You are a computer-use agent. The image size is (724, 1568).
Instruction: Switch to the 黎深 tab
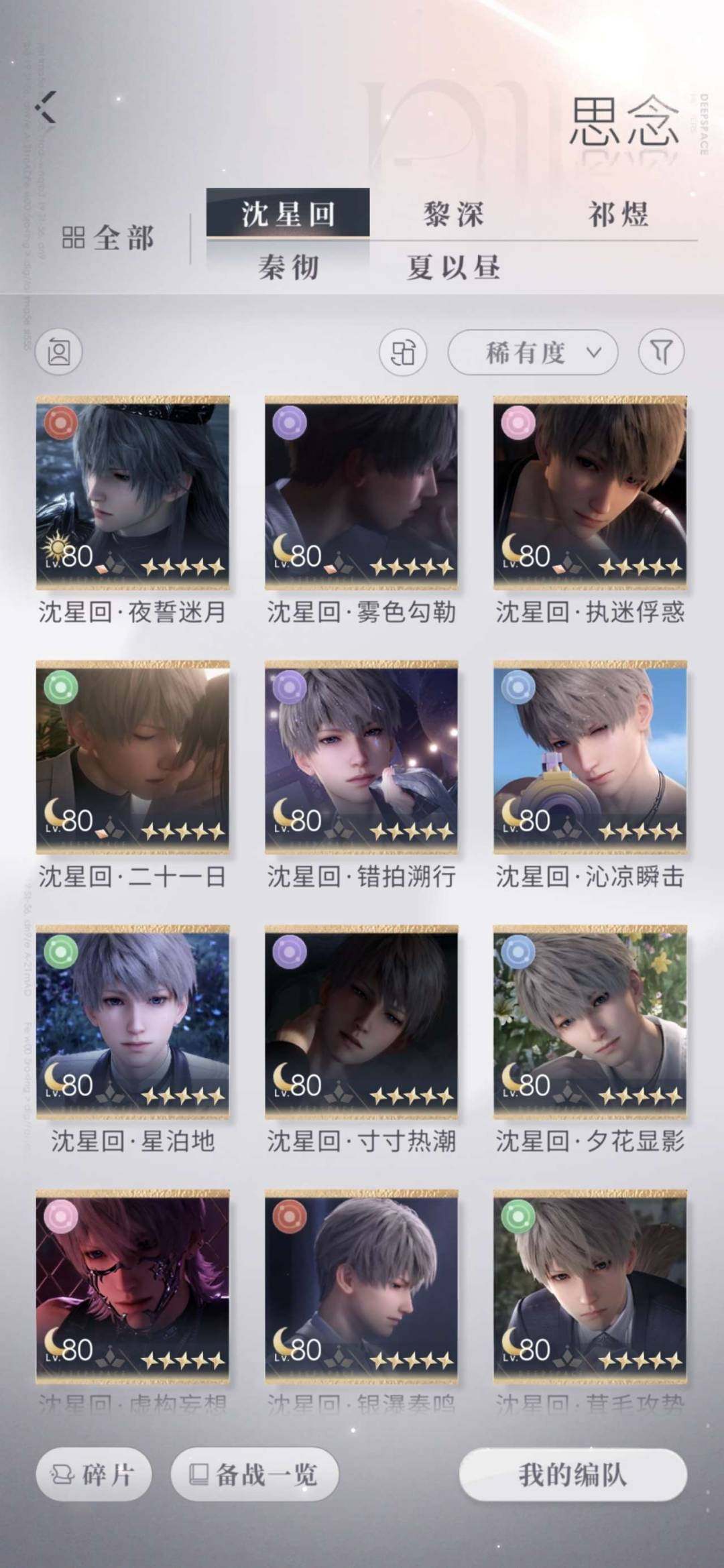[x=453, y=215]
